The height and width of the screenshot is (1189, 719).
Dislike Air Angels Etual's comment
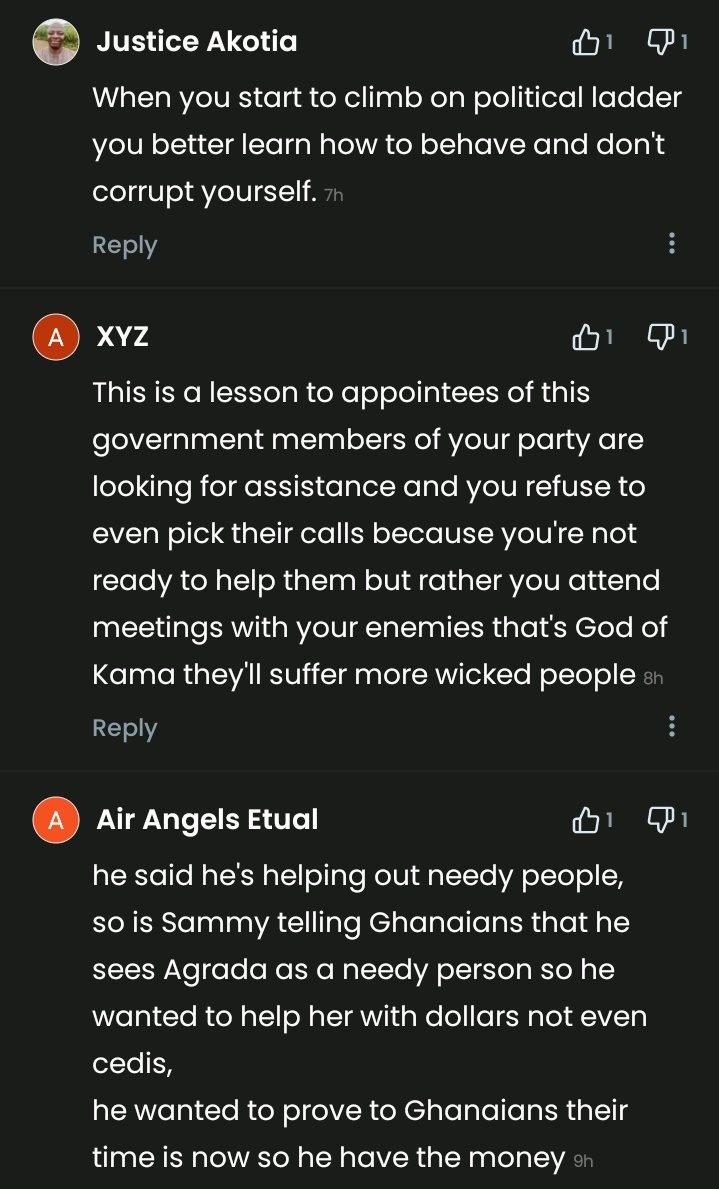pyautogui.click(x=660, y=821)
